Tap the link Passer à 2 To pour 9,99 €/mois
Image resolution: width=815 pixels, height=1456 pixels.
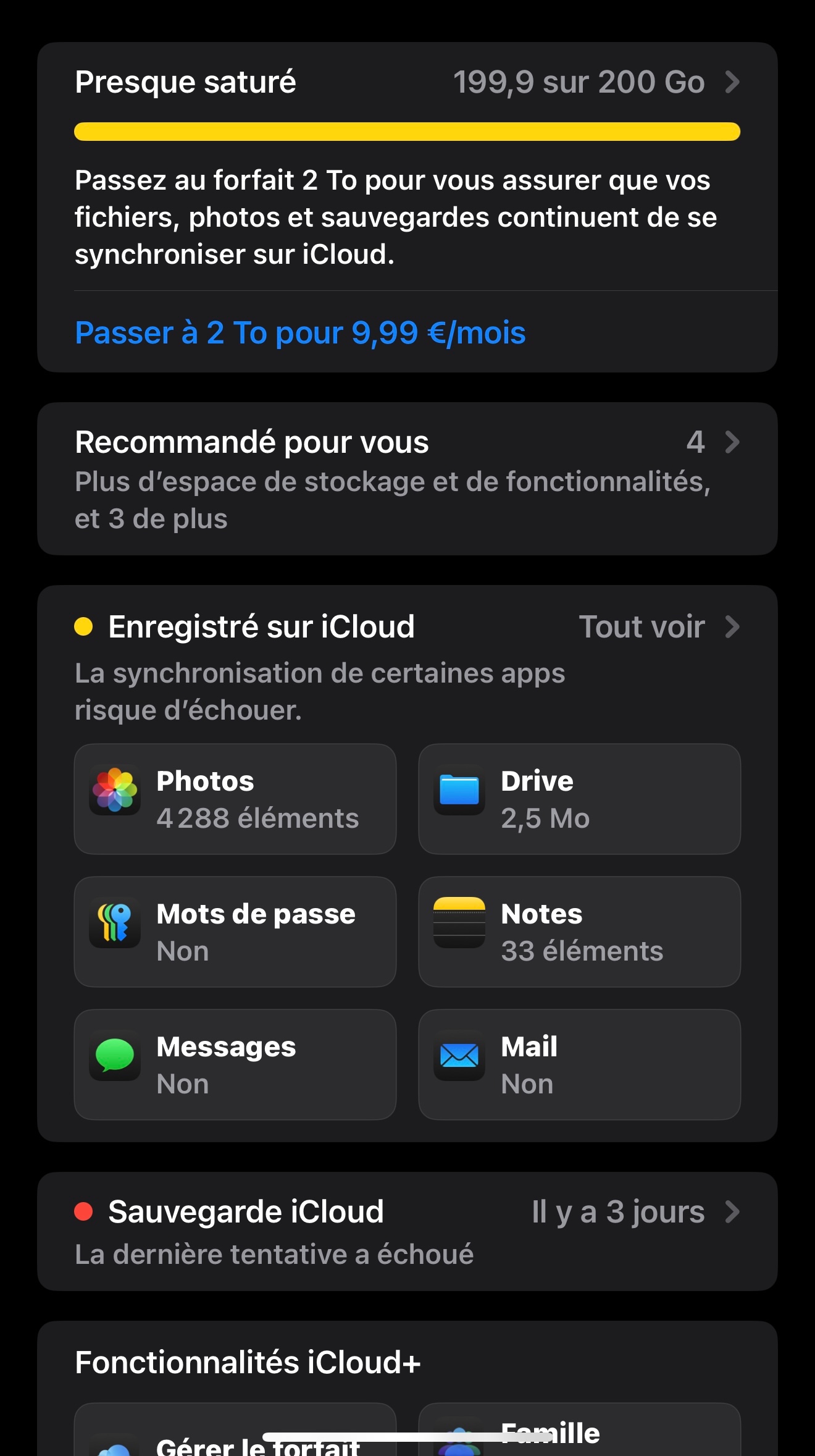point(300,333)
